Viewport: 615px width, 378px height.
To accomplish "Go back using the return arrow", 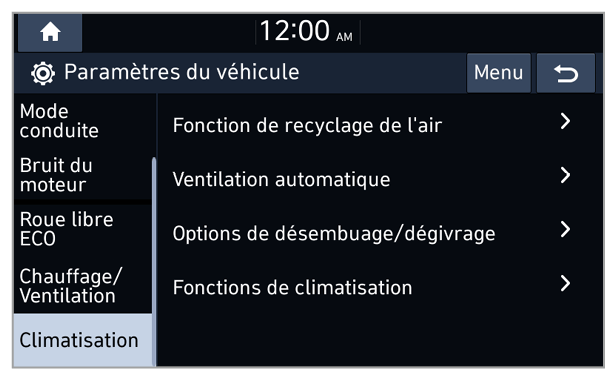I will click(566, 73).
